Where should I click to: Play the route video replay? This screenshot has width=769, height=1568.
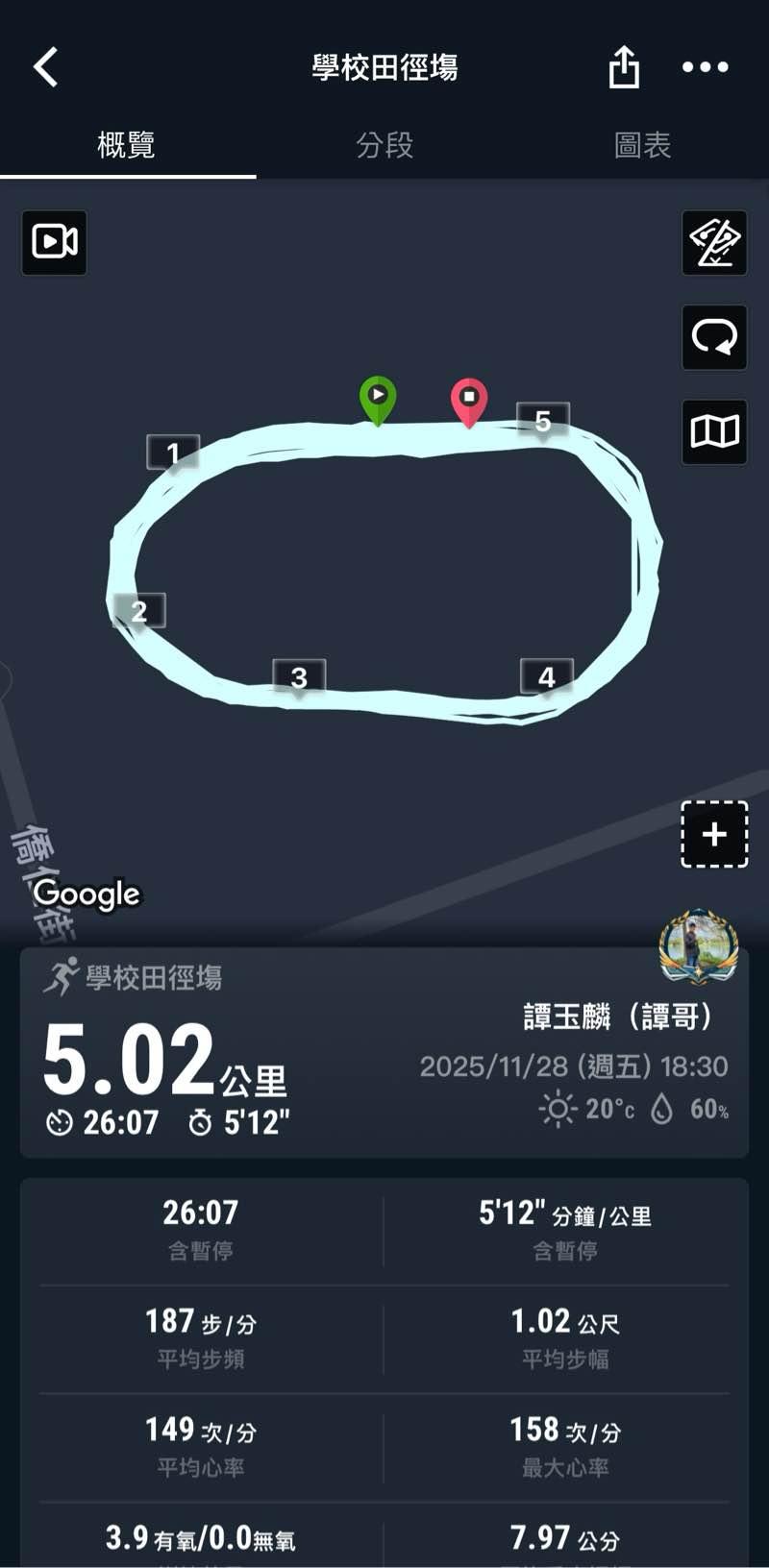click(x=55, y=242)
